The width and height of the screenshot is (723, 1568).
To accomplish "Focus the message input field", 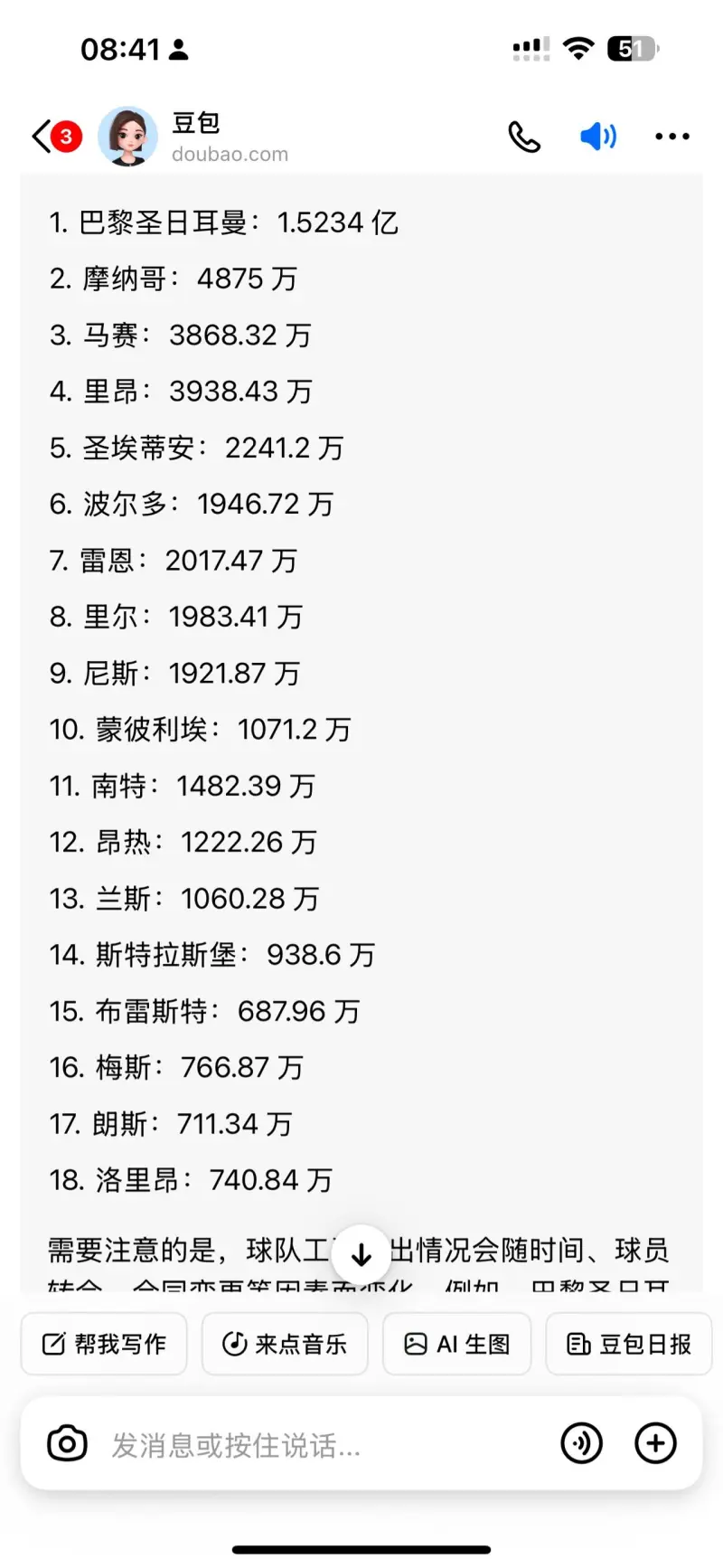I will pos(325,1444).
